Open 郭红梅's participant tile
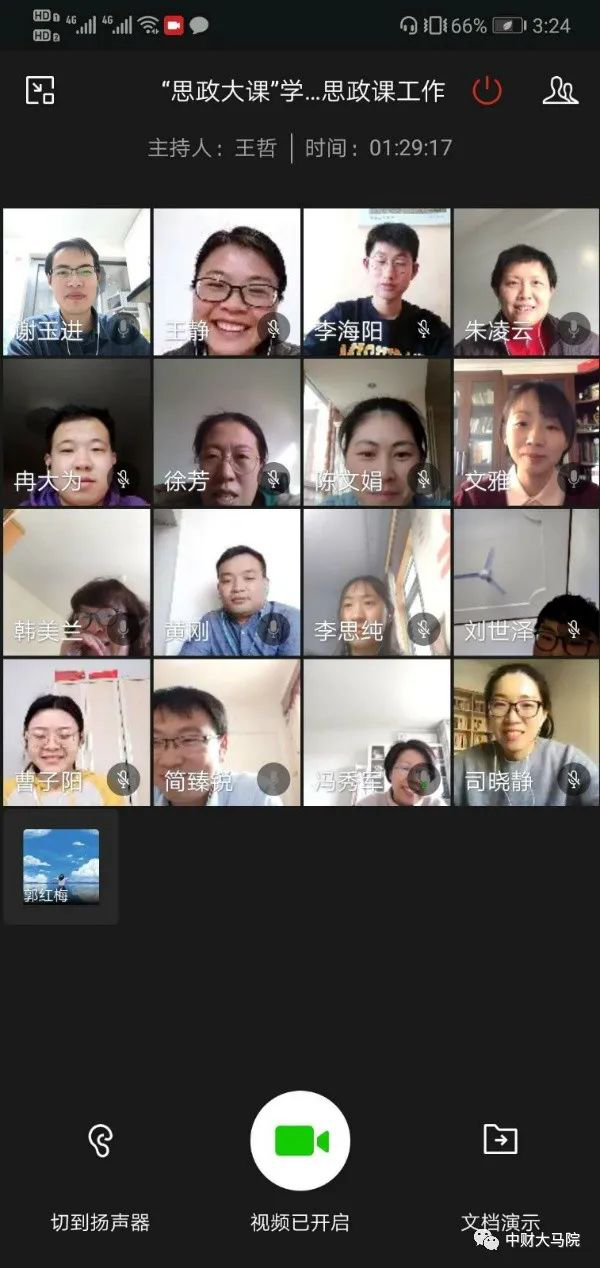Viewport: 600px width, 1268px height. pos(61,866)
